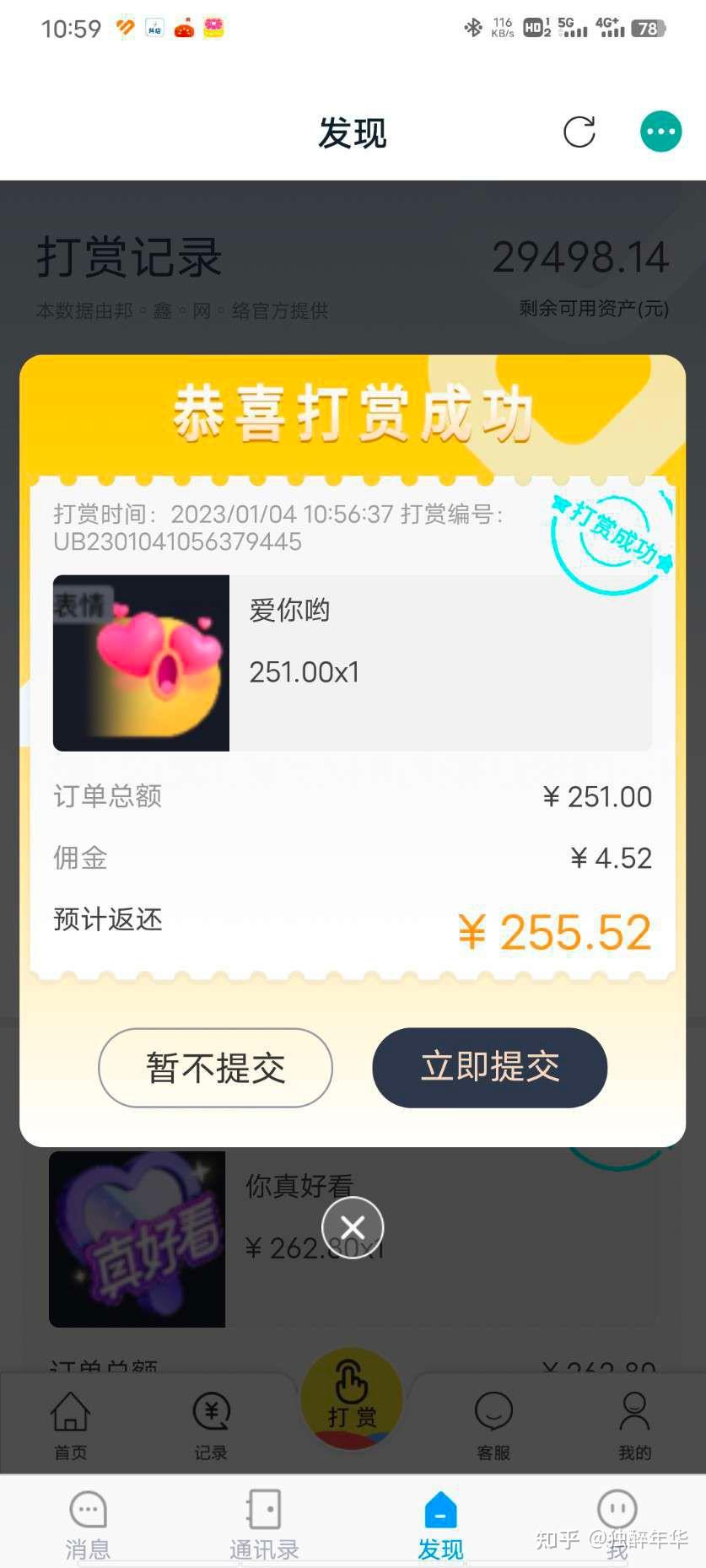Tap the 暂不提交 button to postpone submission
706x1568 pixels.
pyautogui.click(x=215, y=1067)
